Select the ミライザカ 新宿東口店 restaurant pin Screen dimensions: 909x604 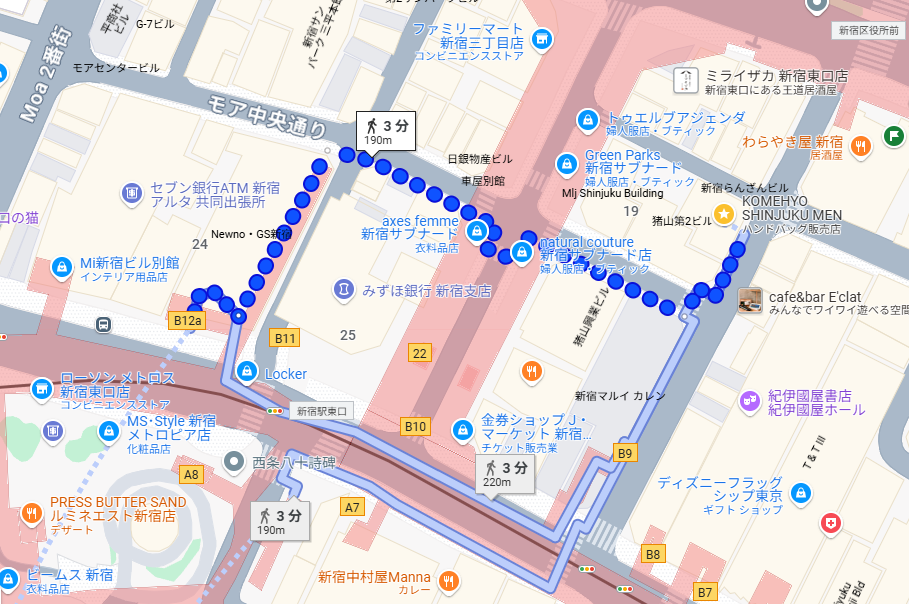point(687,79)
